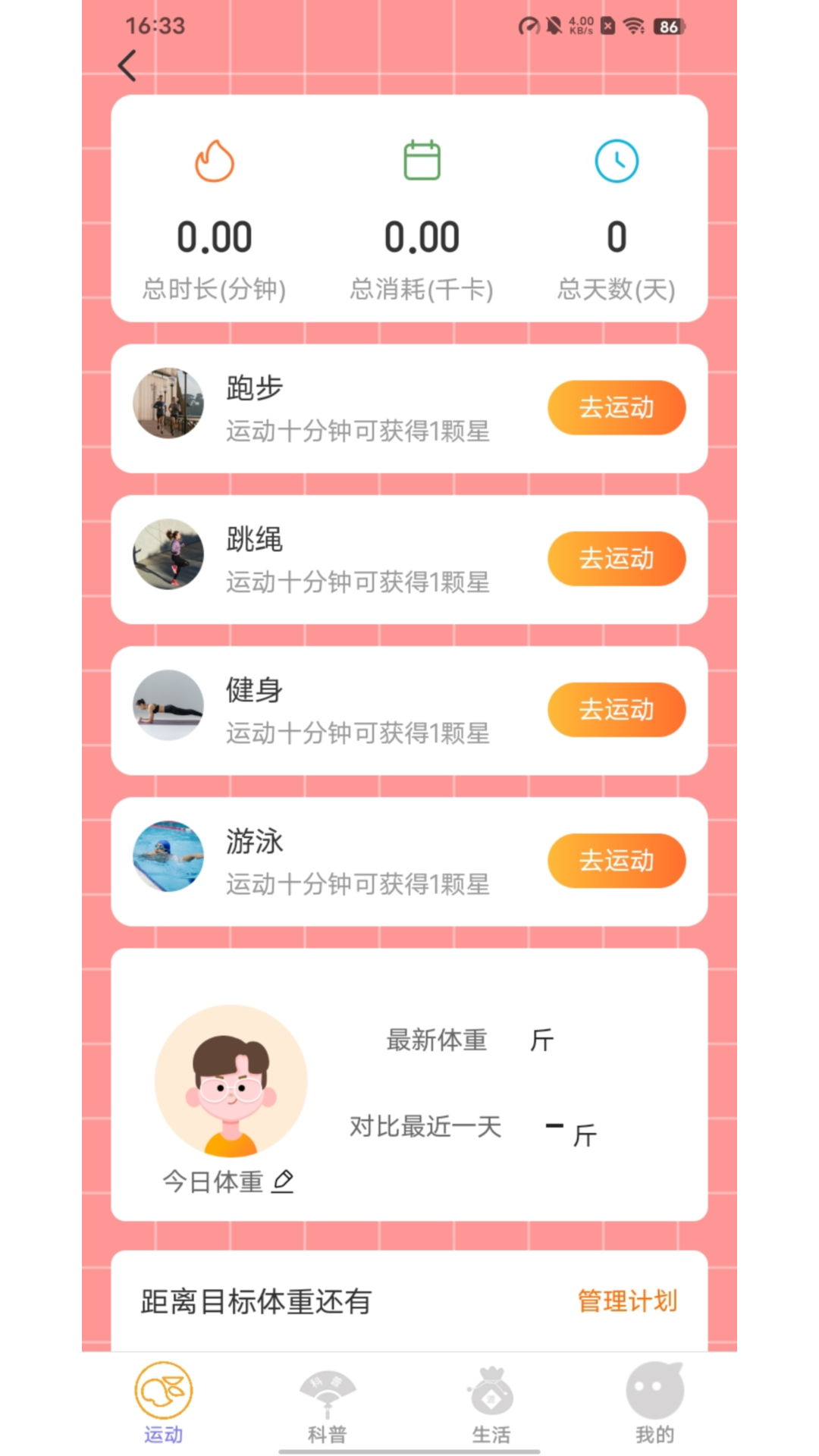Open 管理计划 link
Screen dimensions: 819x1456
tap(627, 1301)
